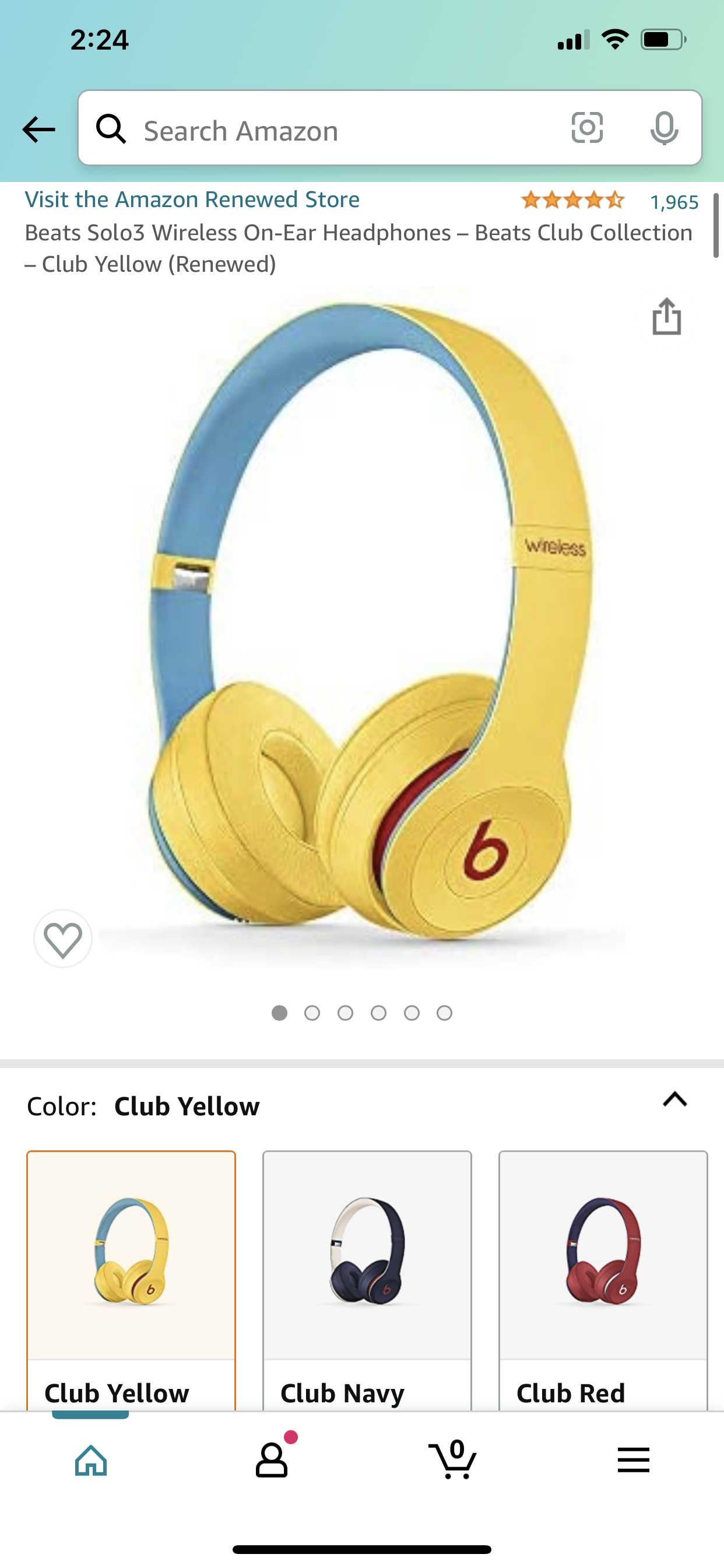Switch to the Home tab
This screenshot has width=724, height=1568.
91,1459
